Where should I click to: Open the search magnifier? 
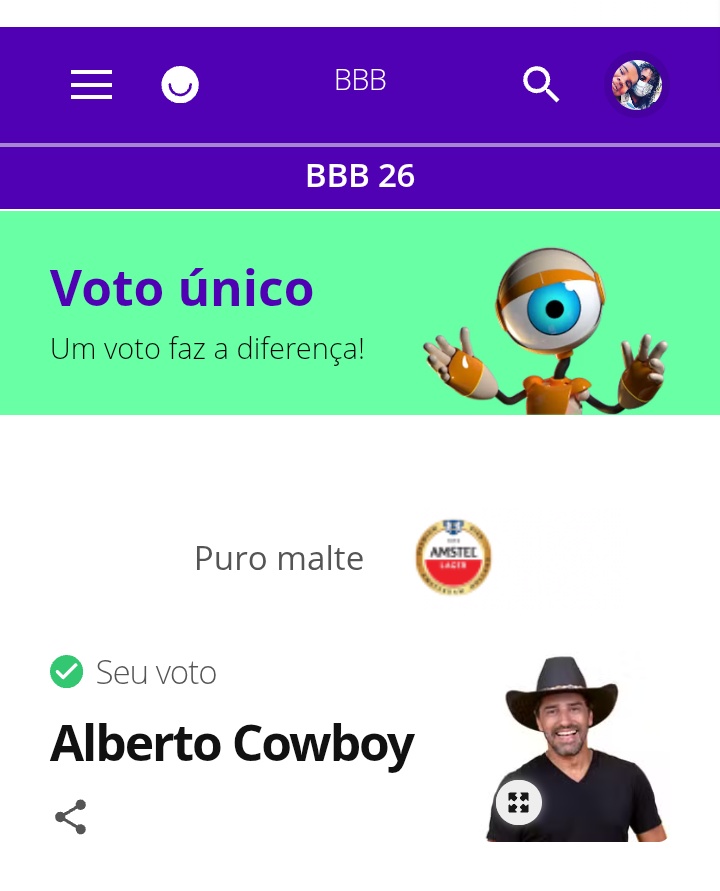tap(540, 85)
